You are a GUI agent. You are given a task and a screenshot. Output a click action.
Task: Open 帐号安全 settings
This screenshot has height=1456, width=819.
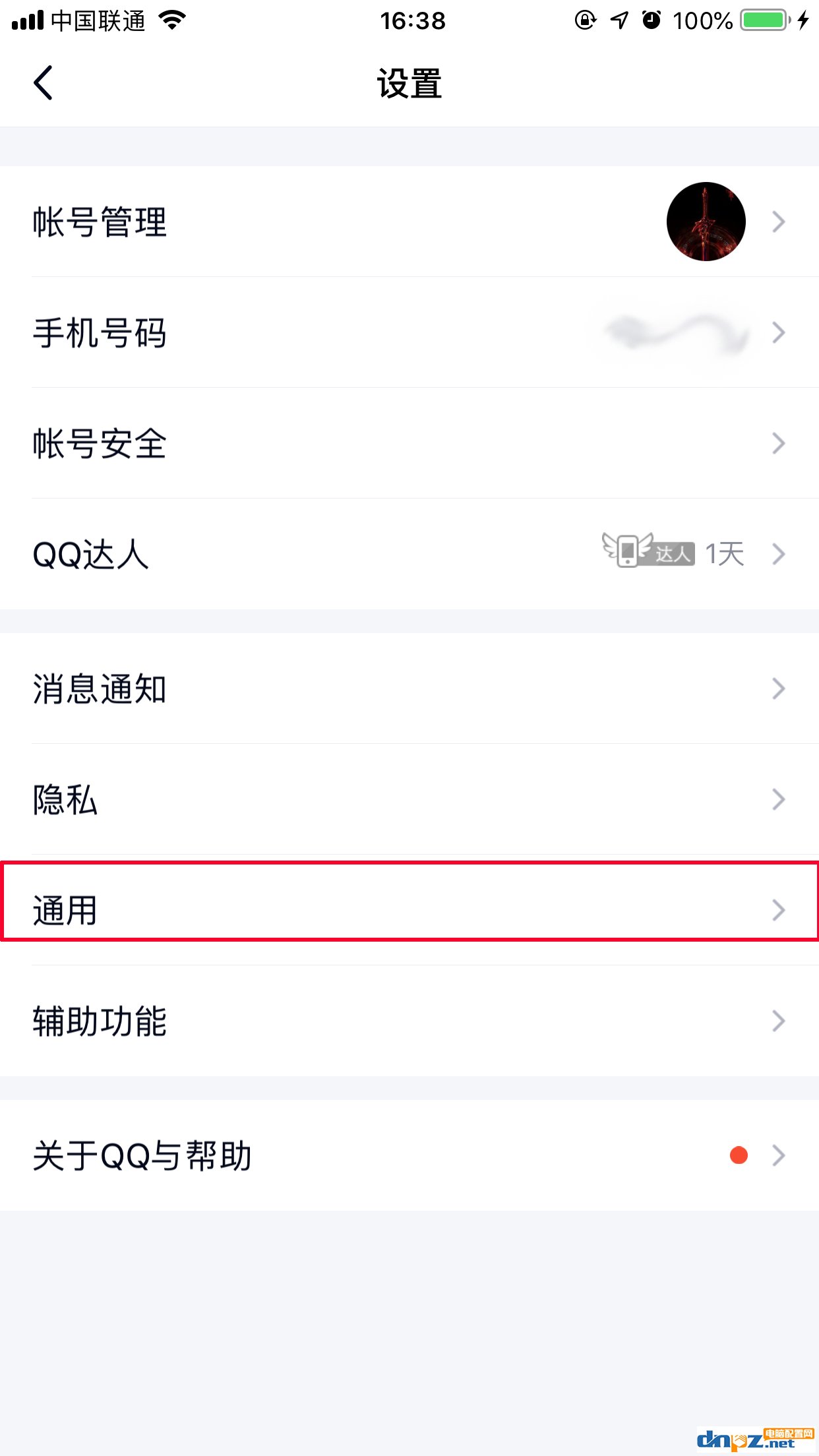(409, 443)
